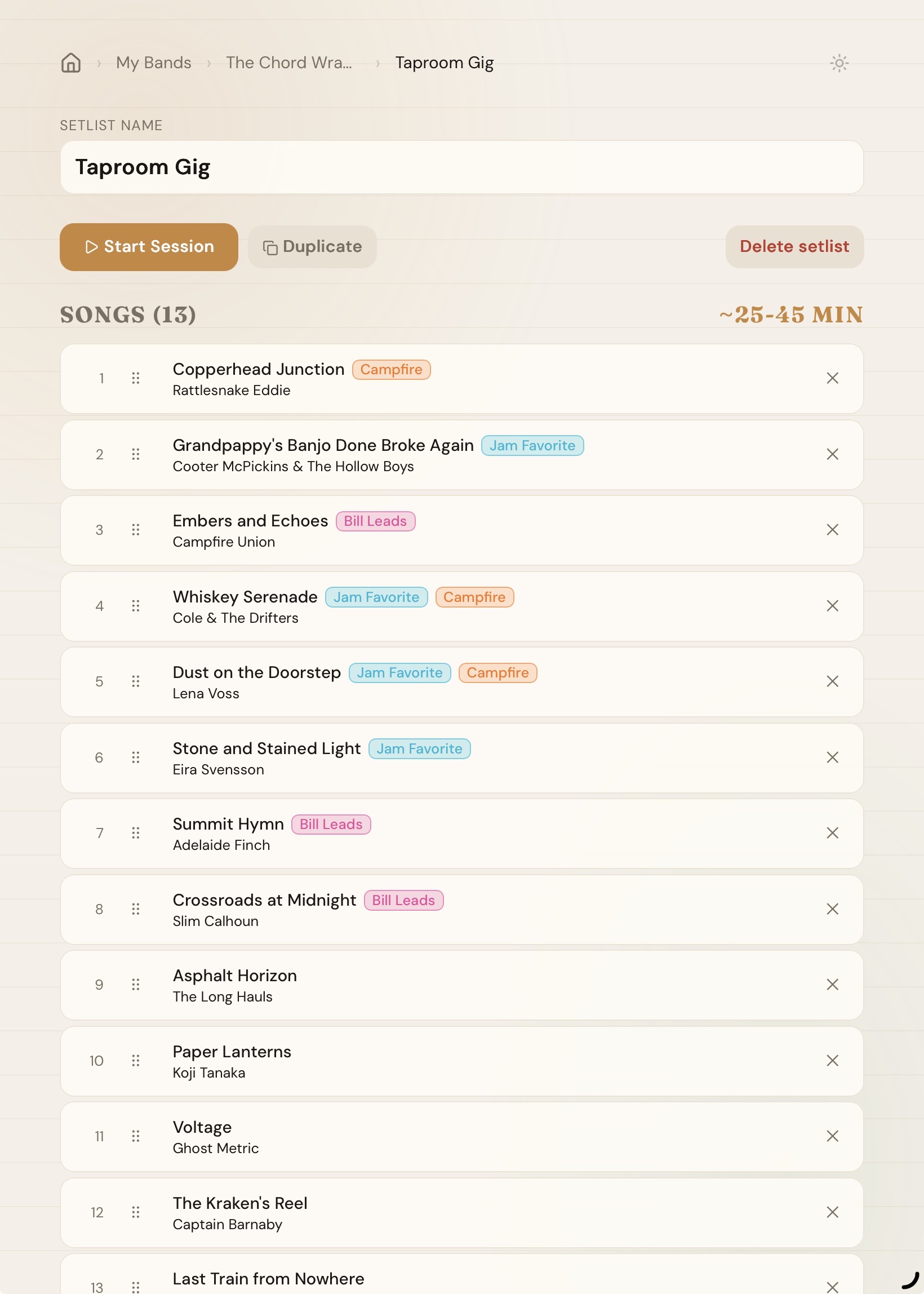The height and width of the screenshot is (1294, 924).
Task: Delete setlist
Action: [794, 246]
